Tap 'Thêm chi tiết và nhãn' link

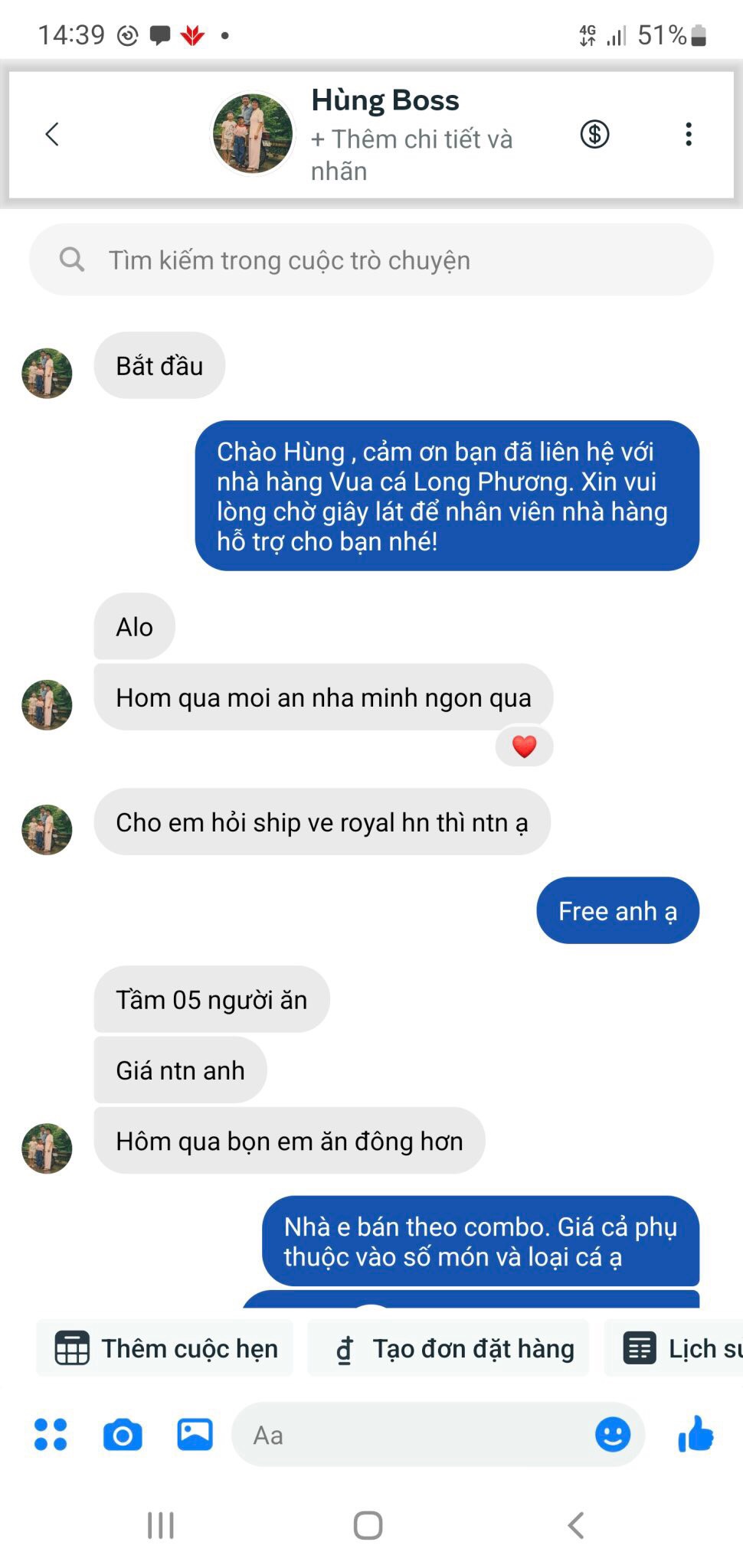tap(411, 155)
